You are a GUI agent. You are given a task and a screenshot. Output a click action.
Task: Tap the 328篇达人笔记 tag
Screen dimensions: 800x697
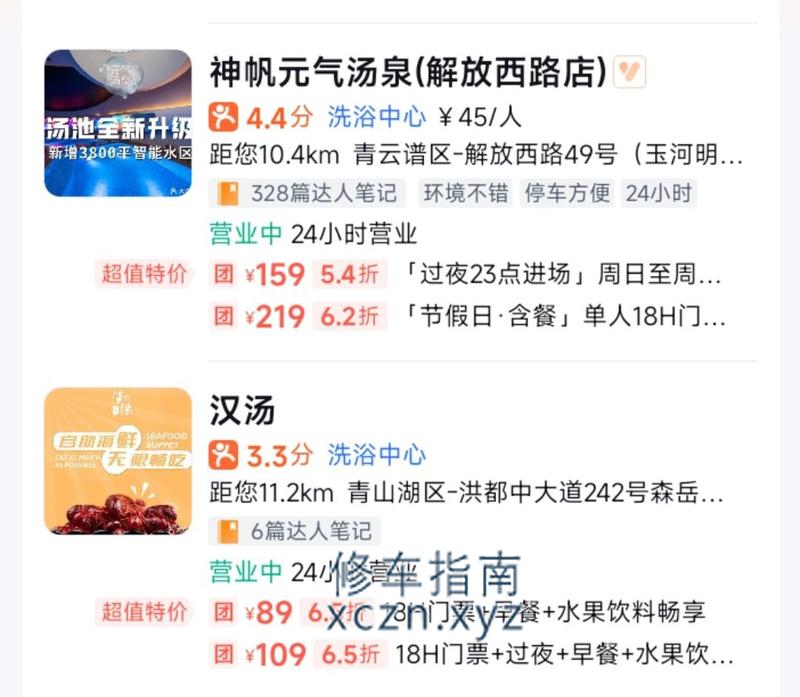tap(307, 193)
